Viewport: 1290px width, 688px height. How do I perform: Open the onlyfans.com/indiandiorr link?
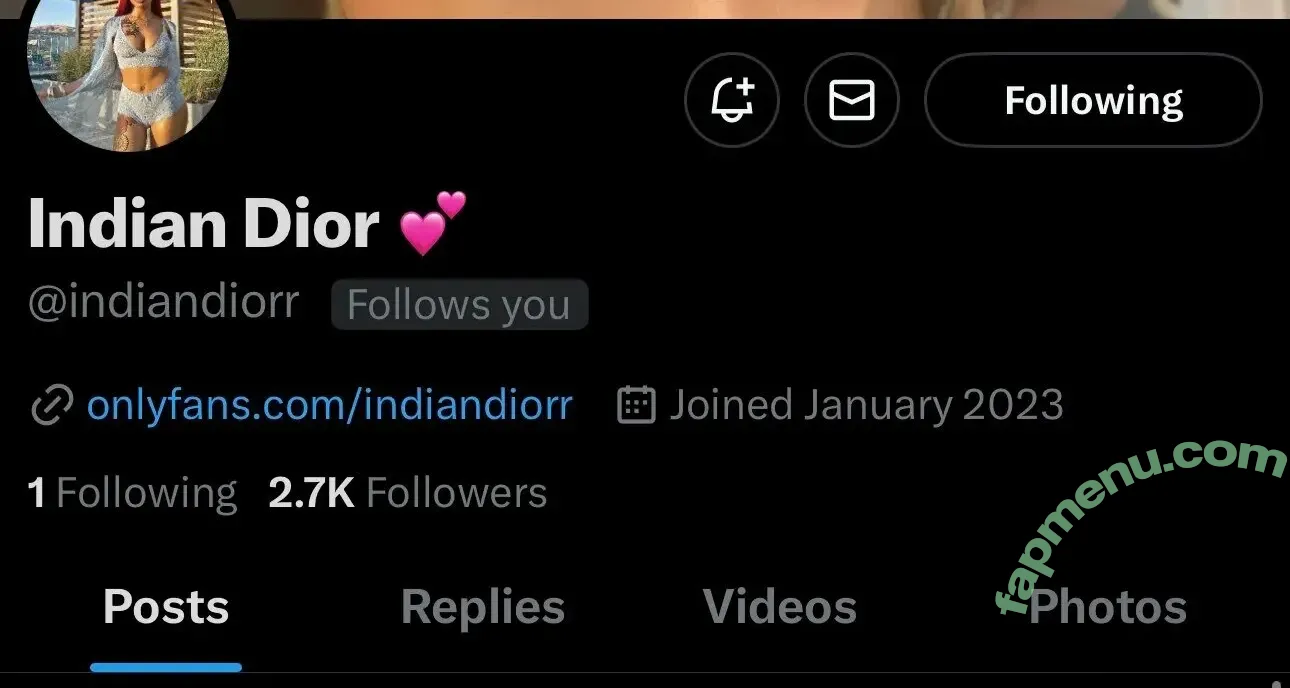[x=329, y=405]
